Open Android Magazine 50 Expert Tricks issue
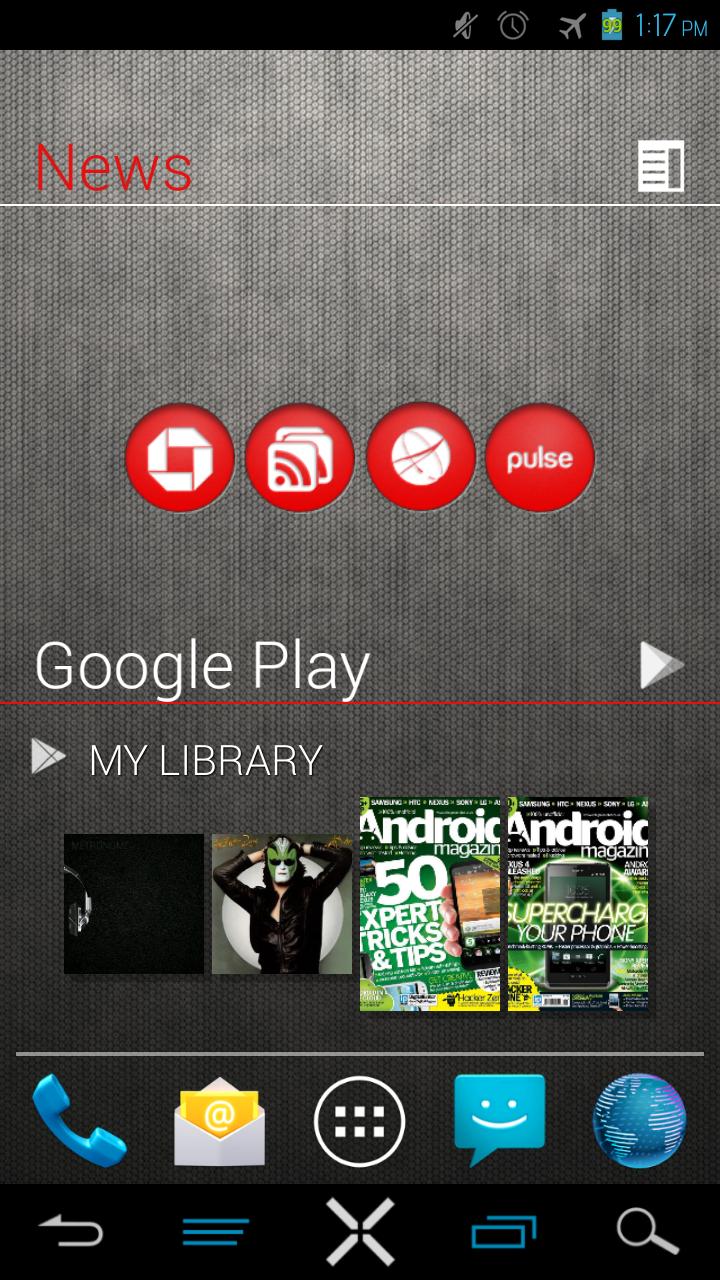This screenshot has height=1280, width=720. (x=430, y=904)
